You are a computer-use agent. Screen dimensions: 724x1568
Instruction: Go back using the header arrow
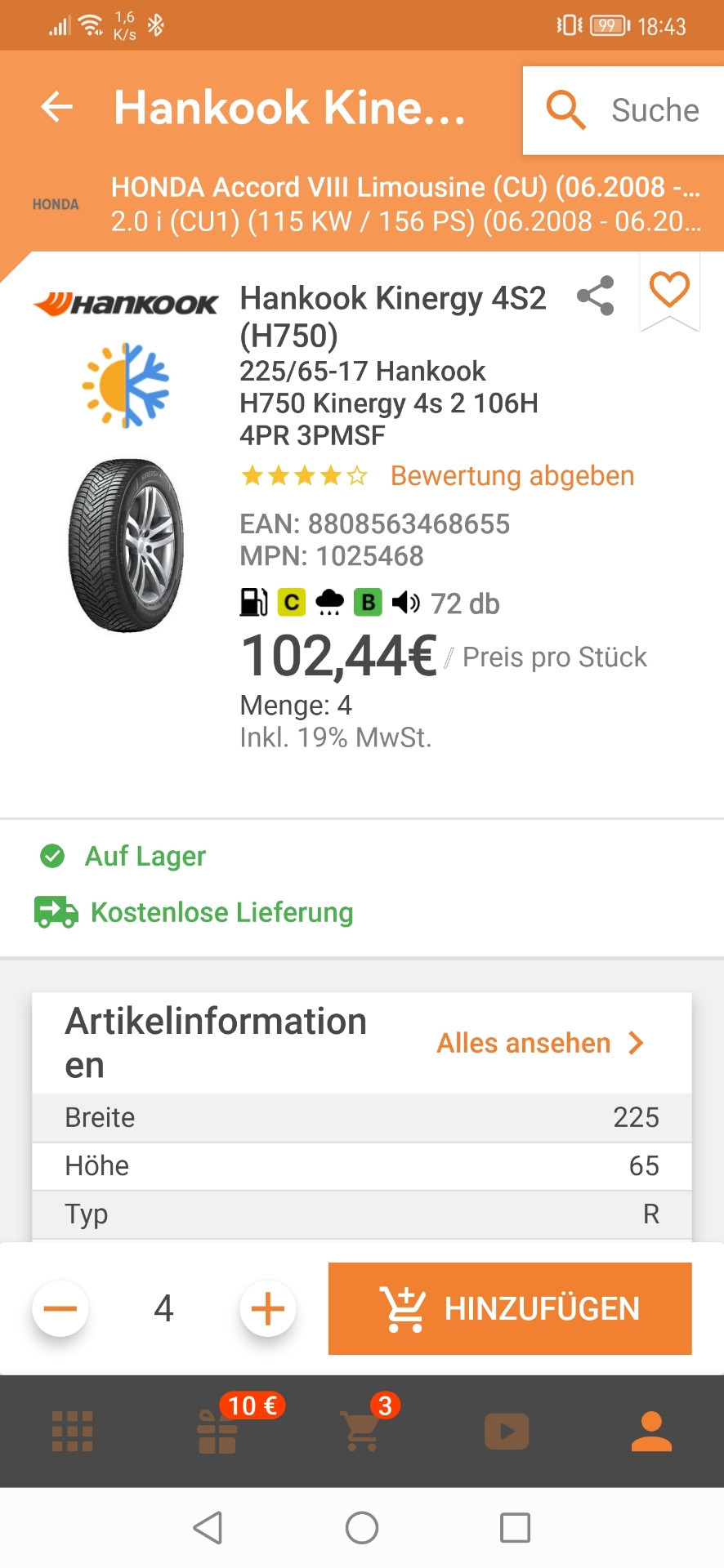pos(57,107)
